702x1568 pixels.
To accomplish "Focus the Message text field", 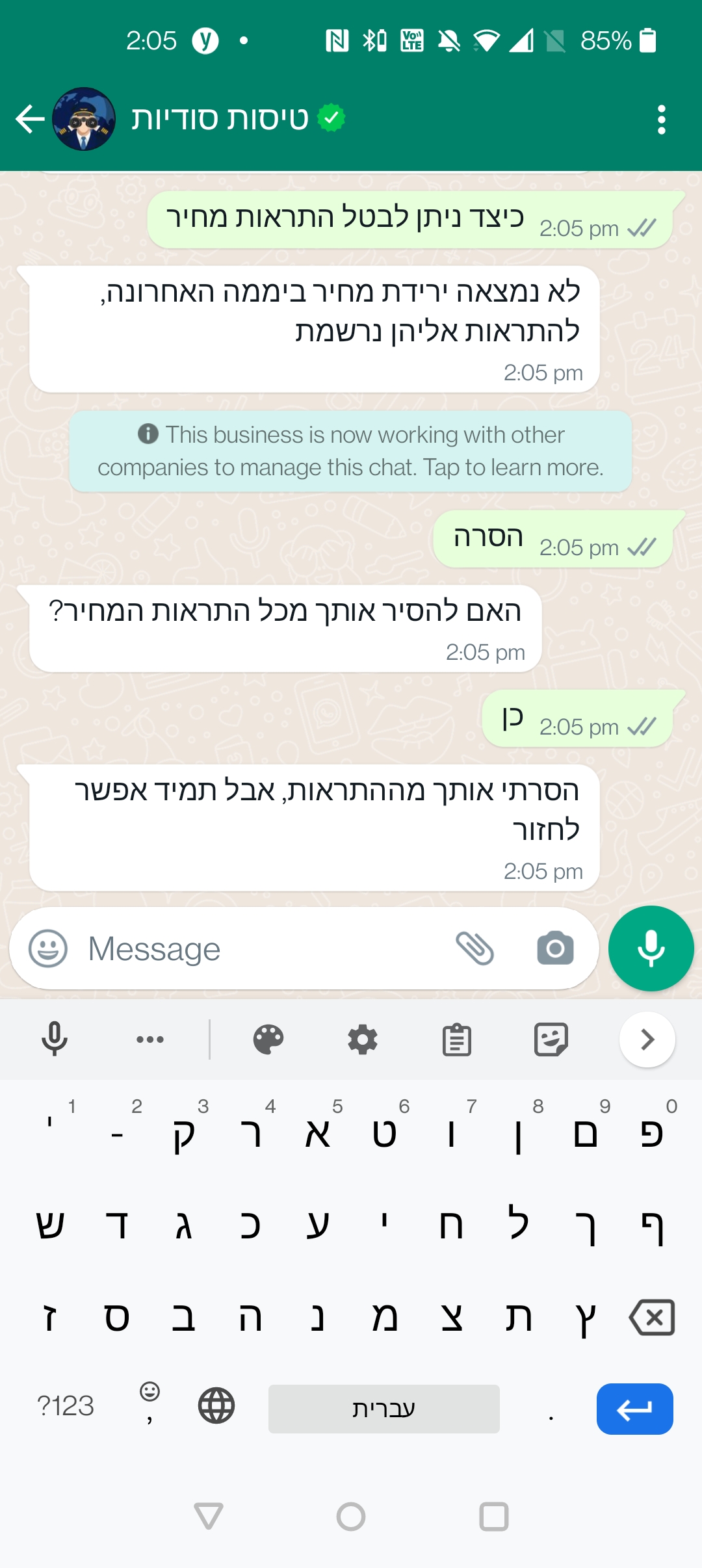I will (260, 948).
